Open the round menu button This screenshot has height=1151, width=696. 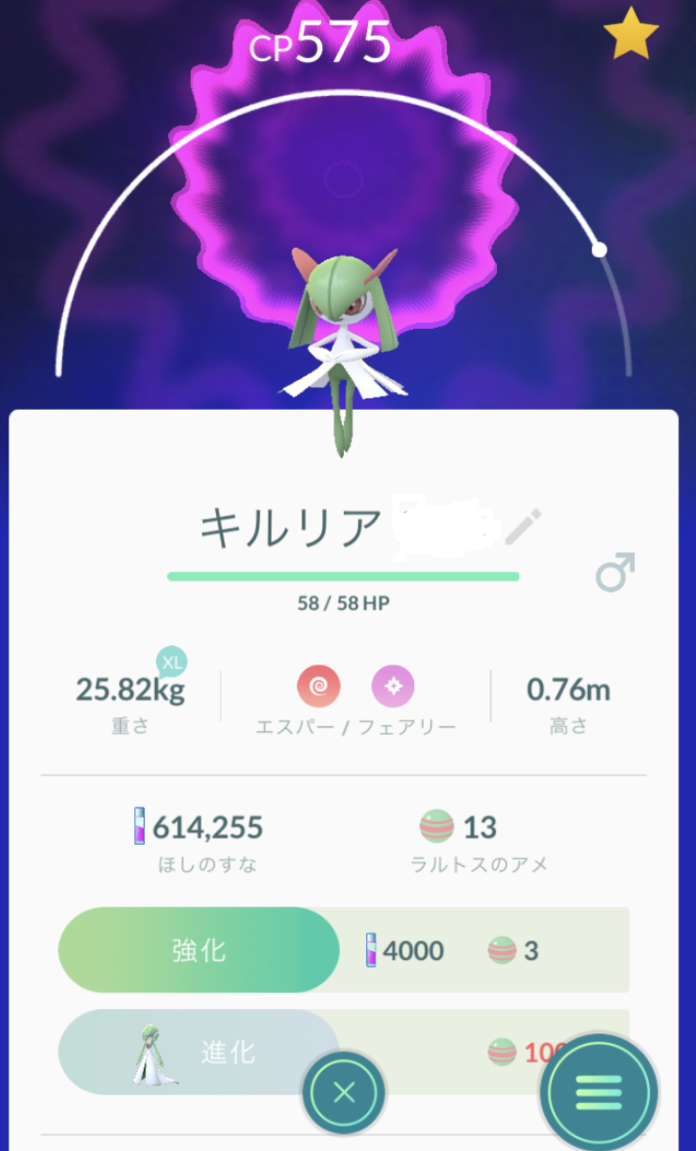599,1092
